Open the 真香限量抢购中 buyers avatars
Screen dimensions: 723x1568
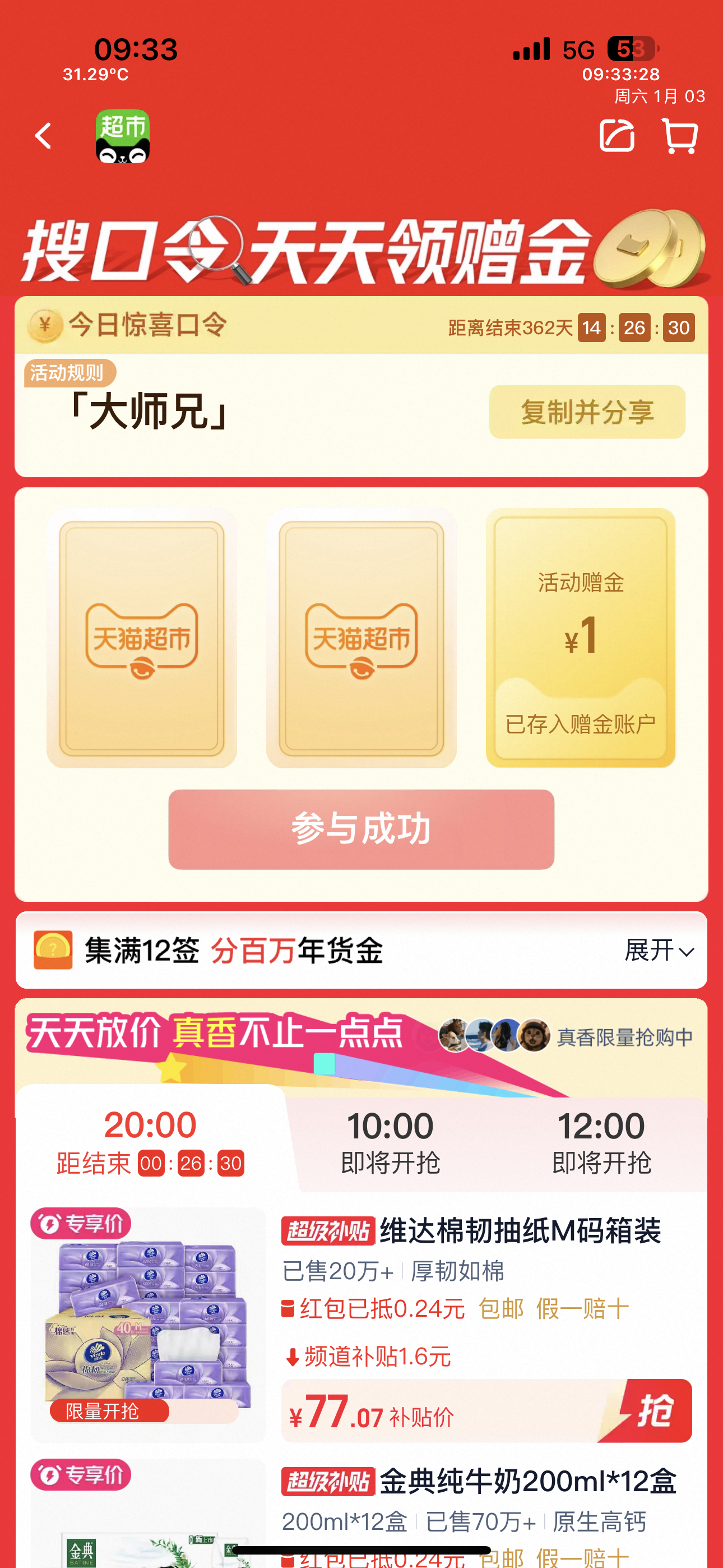(494, 1035)
